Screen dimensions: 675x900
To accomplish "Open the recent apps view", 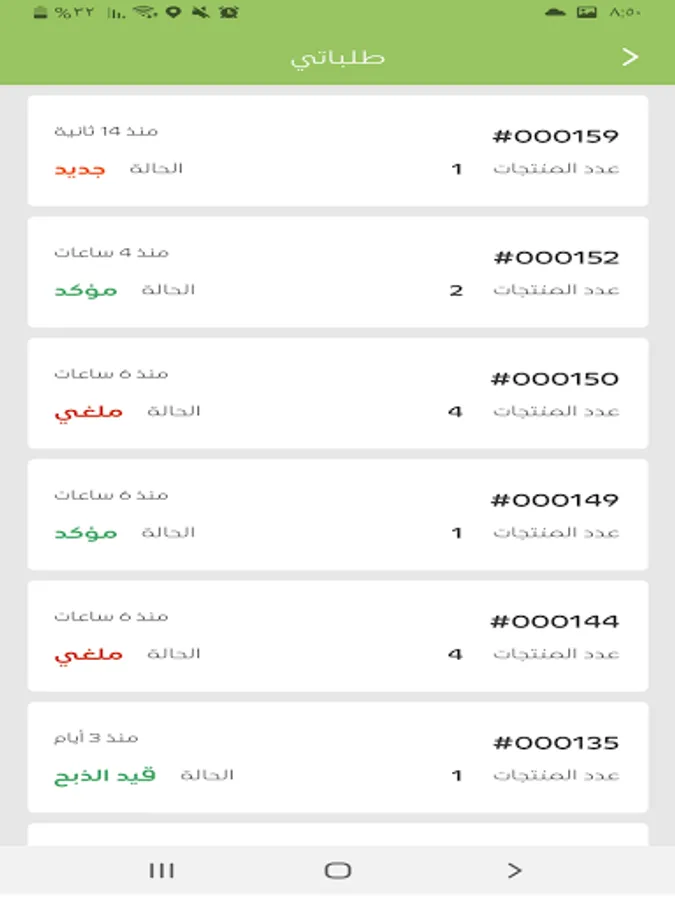I will (x=162, y=870).
